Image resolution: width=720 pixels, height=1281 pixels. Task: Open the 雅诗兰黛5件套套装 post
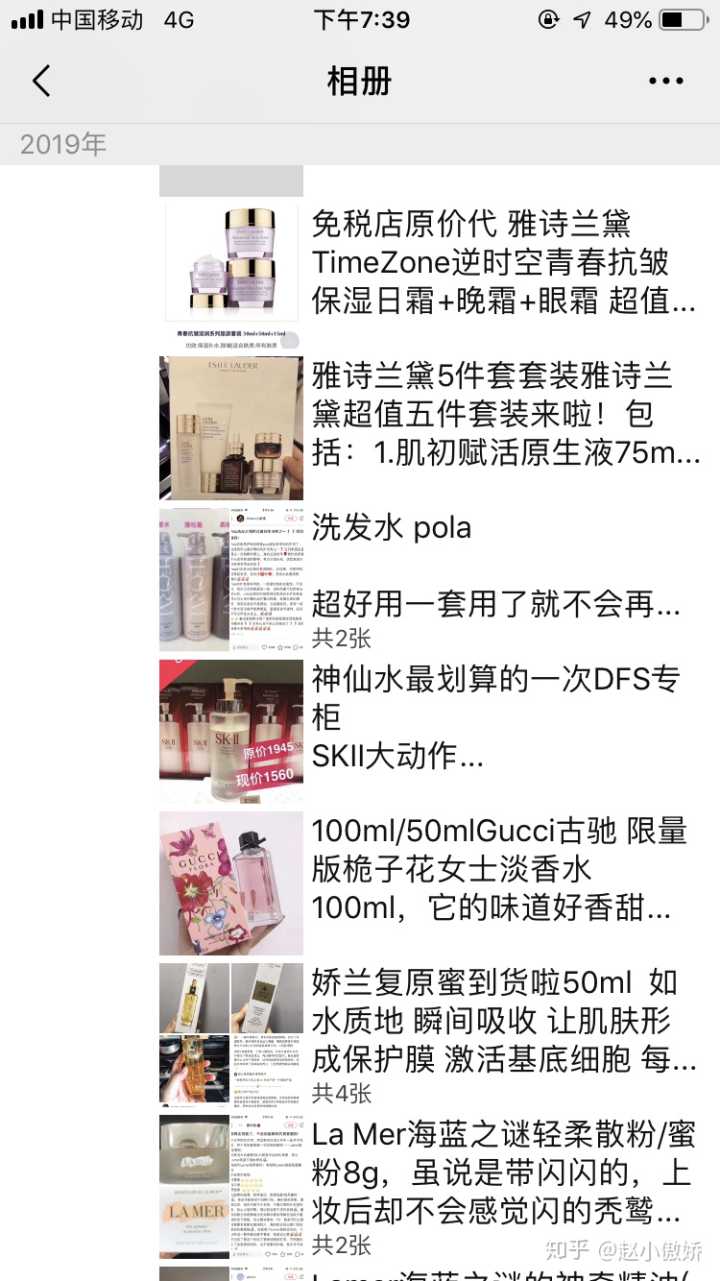click(x=505, y=415)
